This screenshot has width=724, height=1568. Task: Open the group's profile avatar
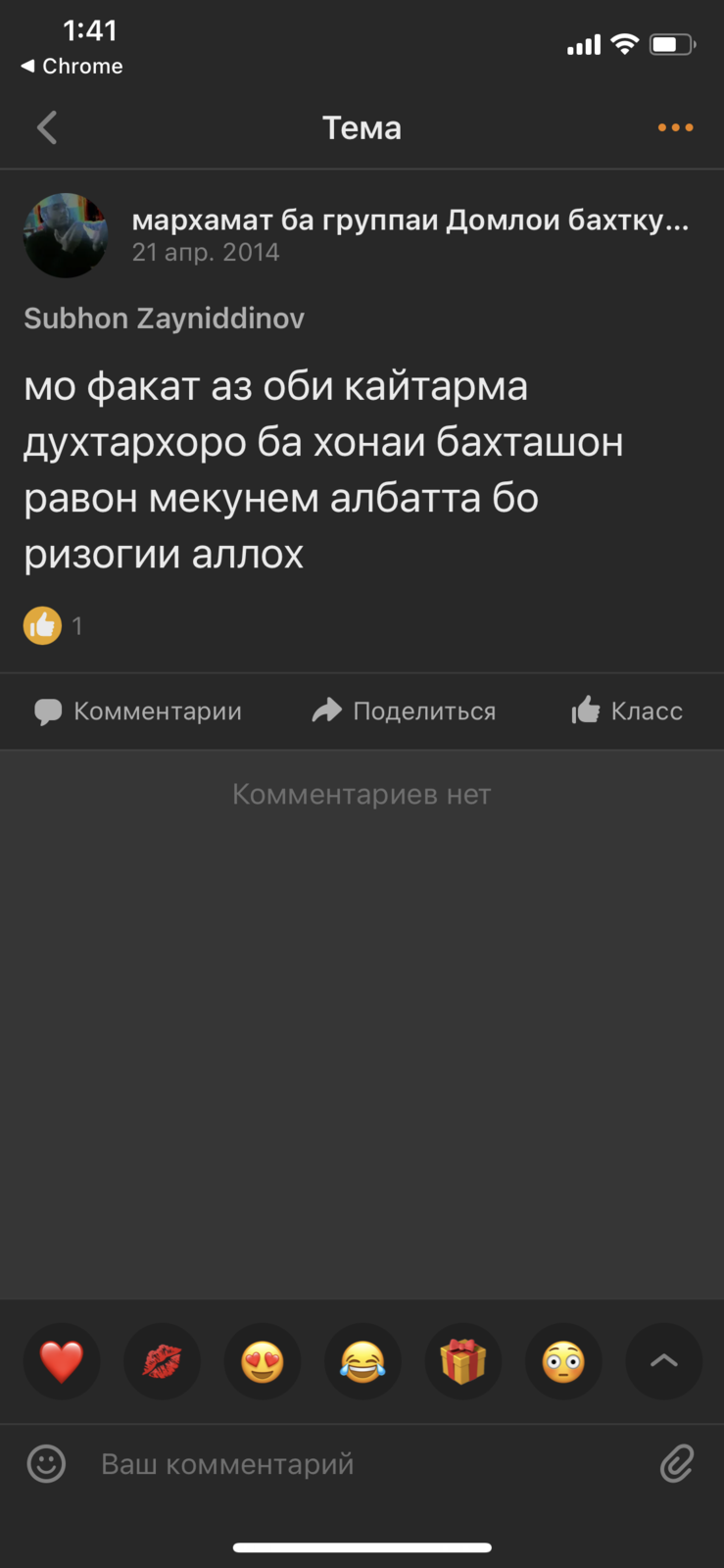(66, 235)
